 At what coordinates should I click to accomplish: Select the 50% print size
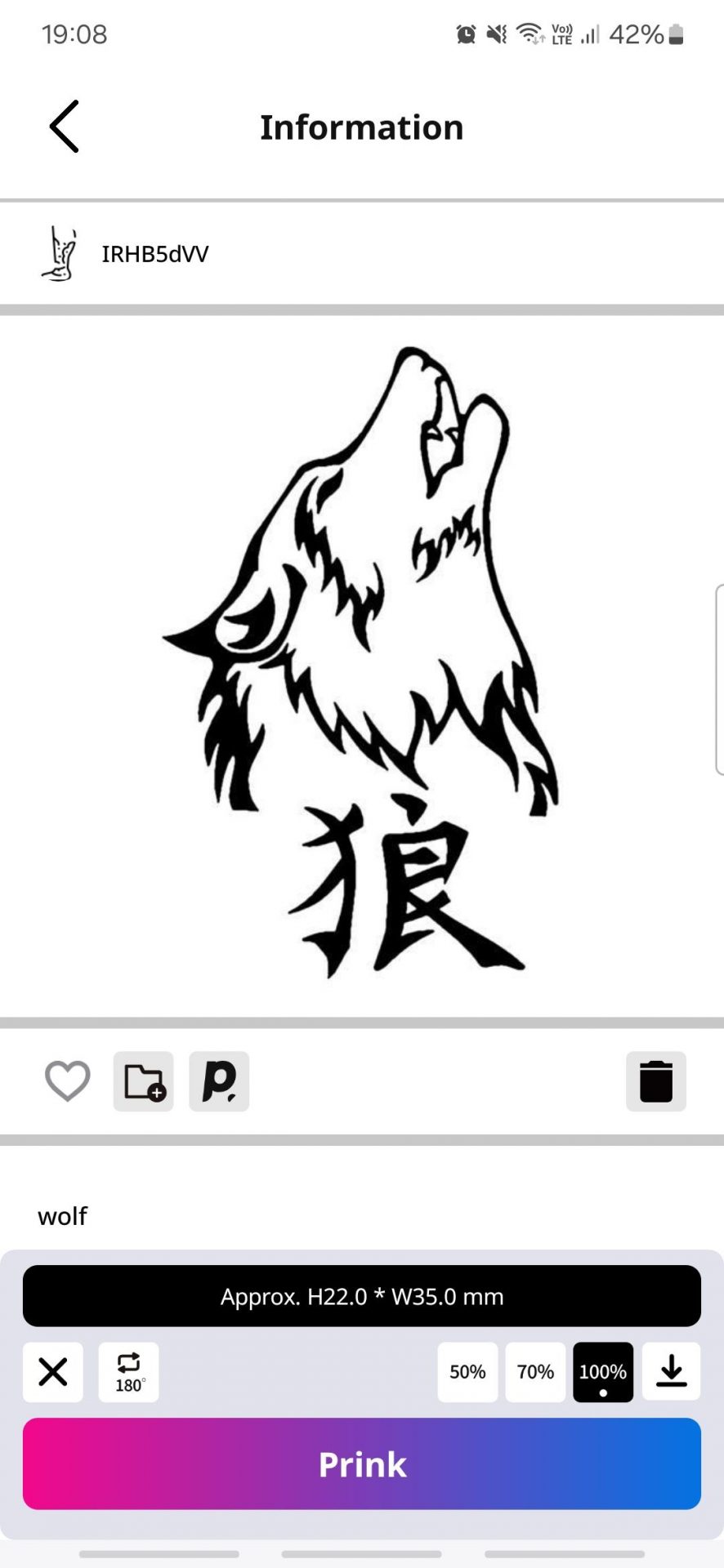[x=467, y=1372]
